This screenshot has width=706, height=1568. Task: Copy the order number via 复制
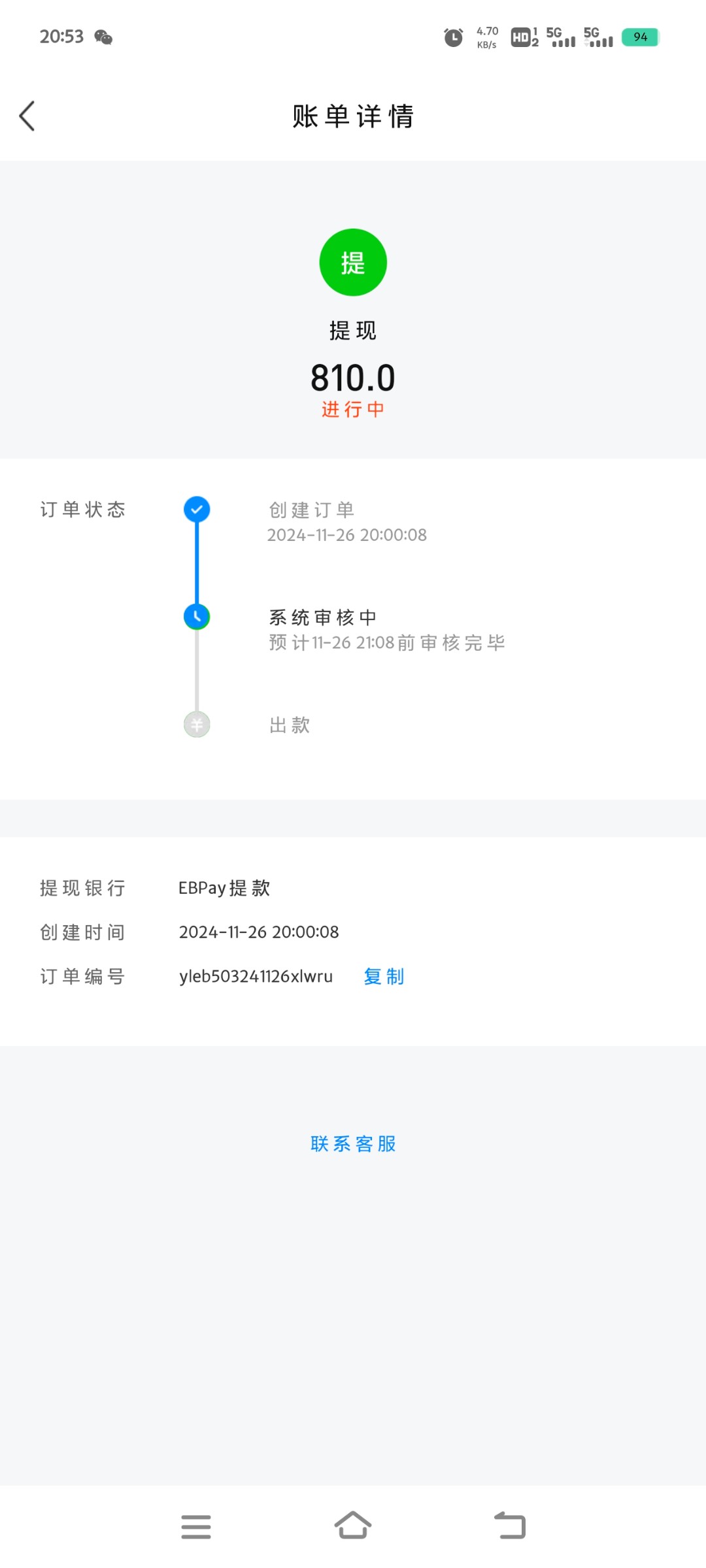pyautogui.click(x=384, y=976)
